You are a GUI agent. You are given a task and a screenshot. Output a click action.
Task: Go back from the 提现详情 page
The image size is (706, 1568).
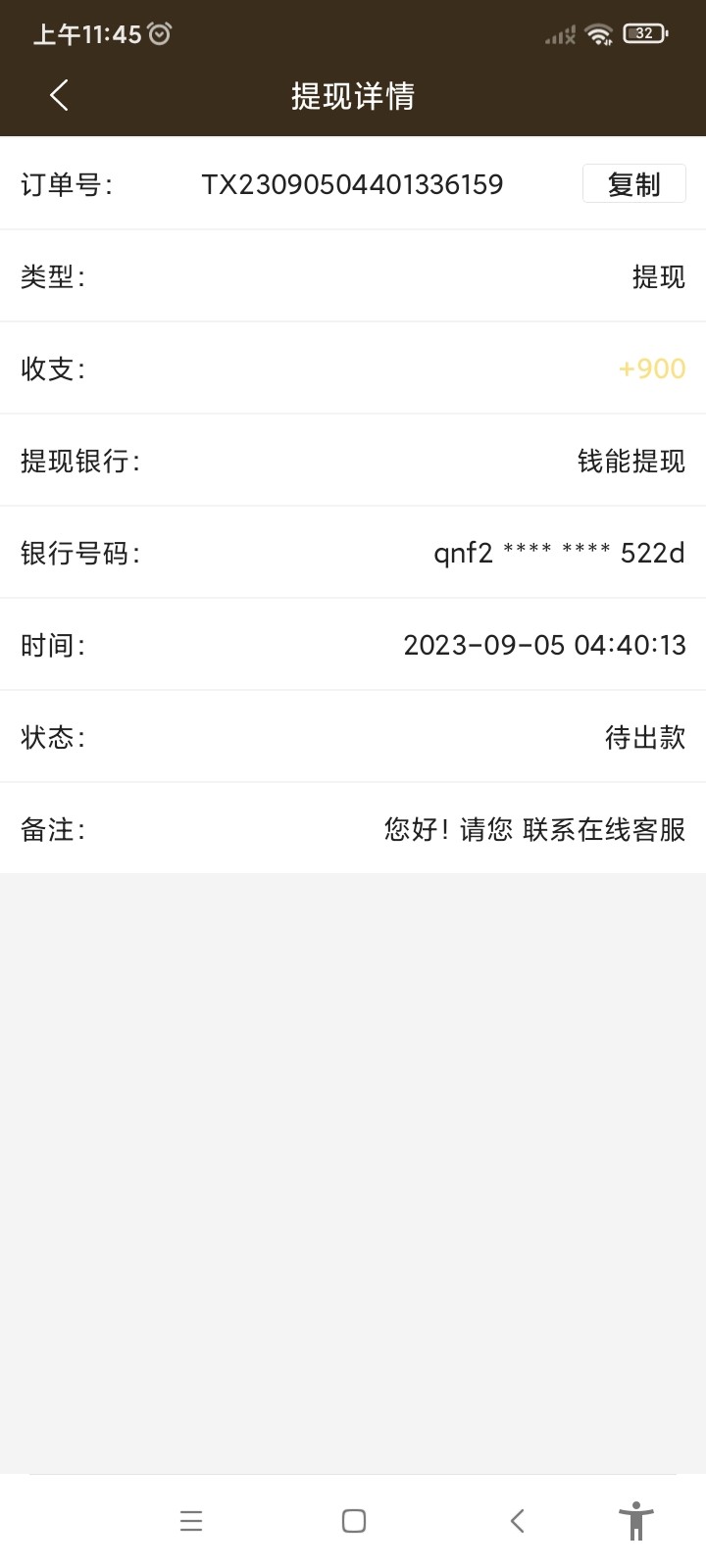pyautogui.click(x=59, y=95)
